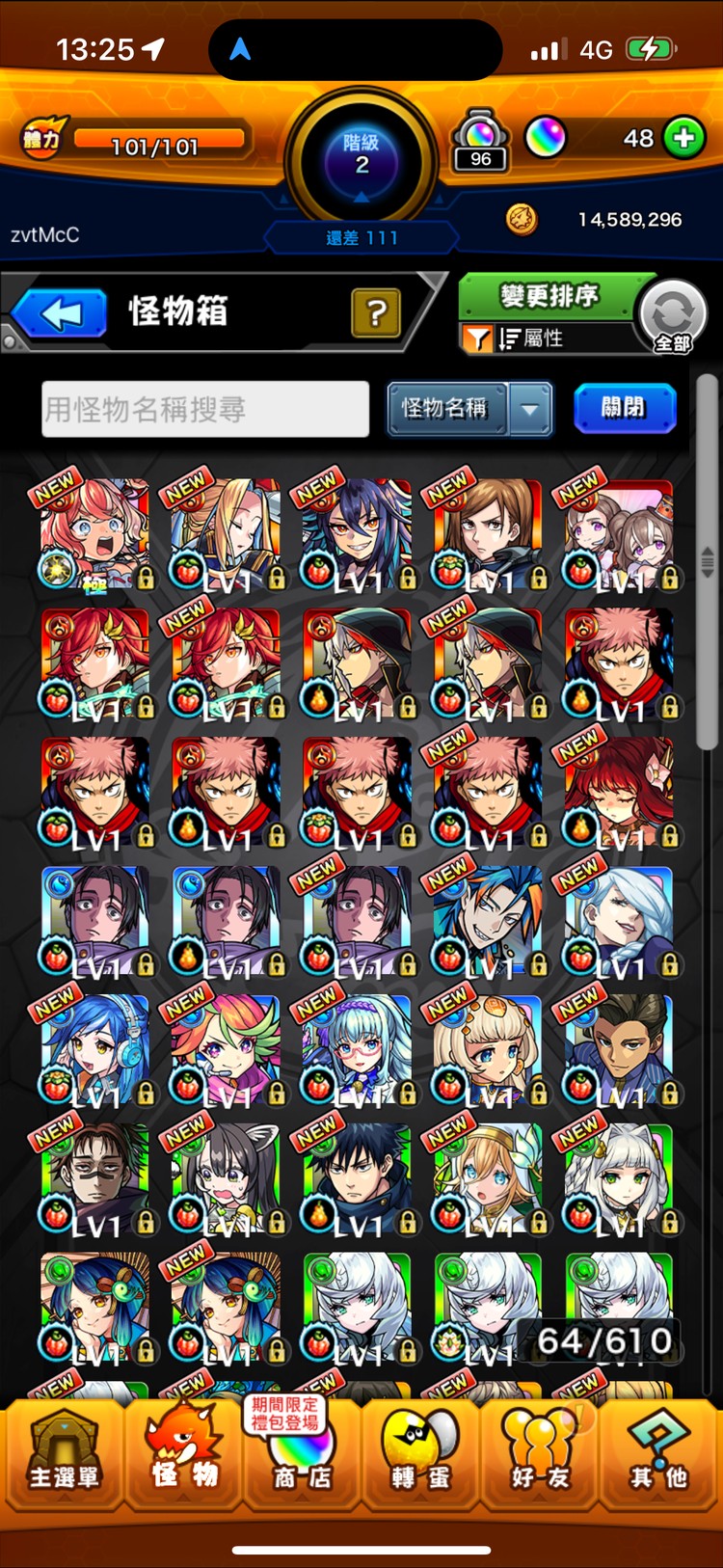Open the 其他 others tab

pos(658,1455)
